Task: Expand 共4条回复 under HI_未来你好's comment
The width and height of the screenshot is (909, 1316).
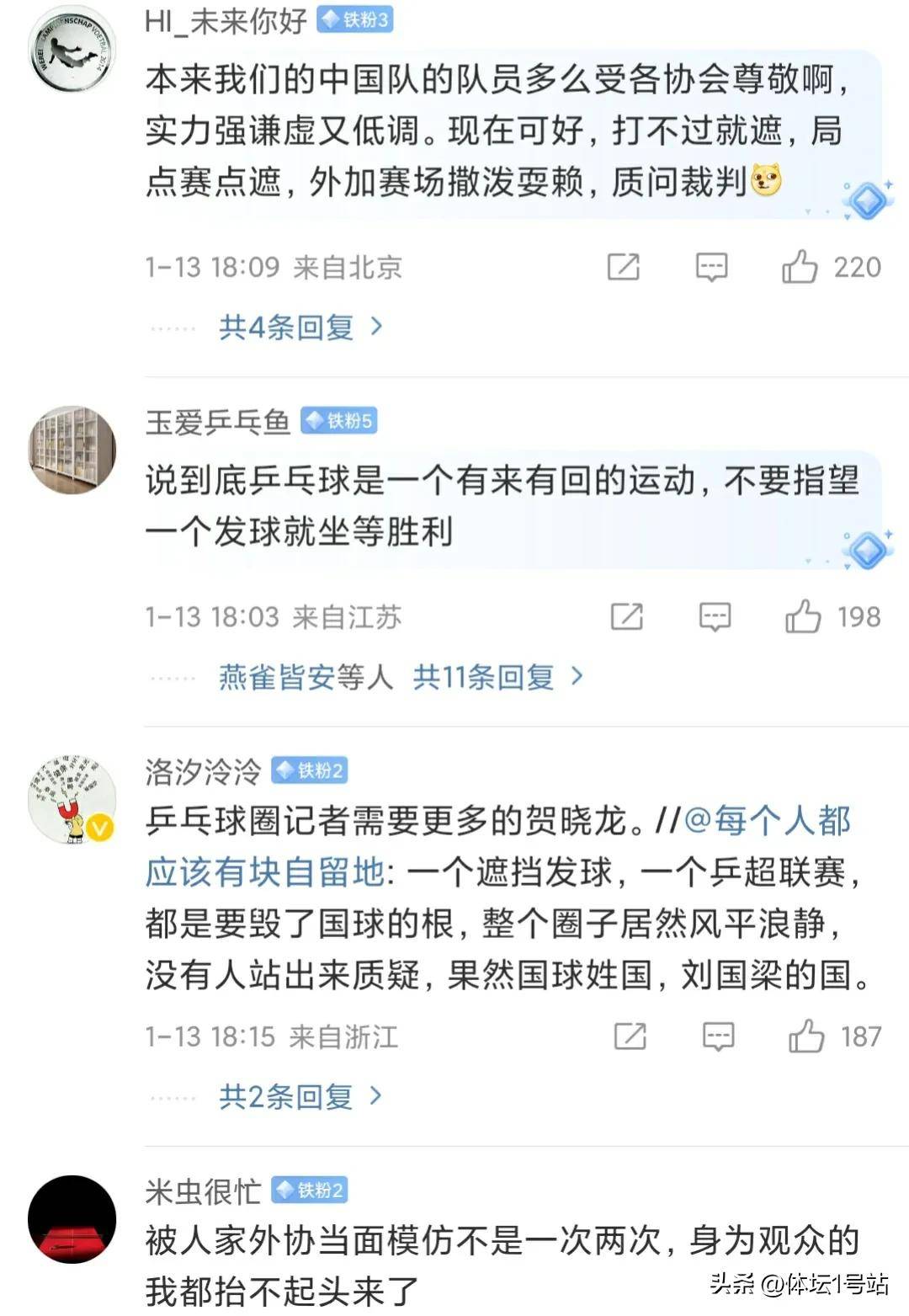Action: coord(300,327)
